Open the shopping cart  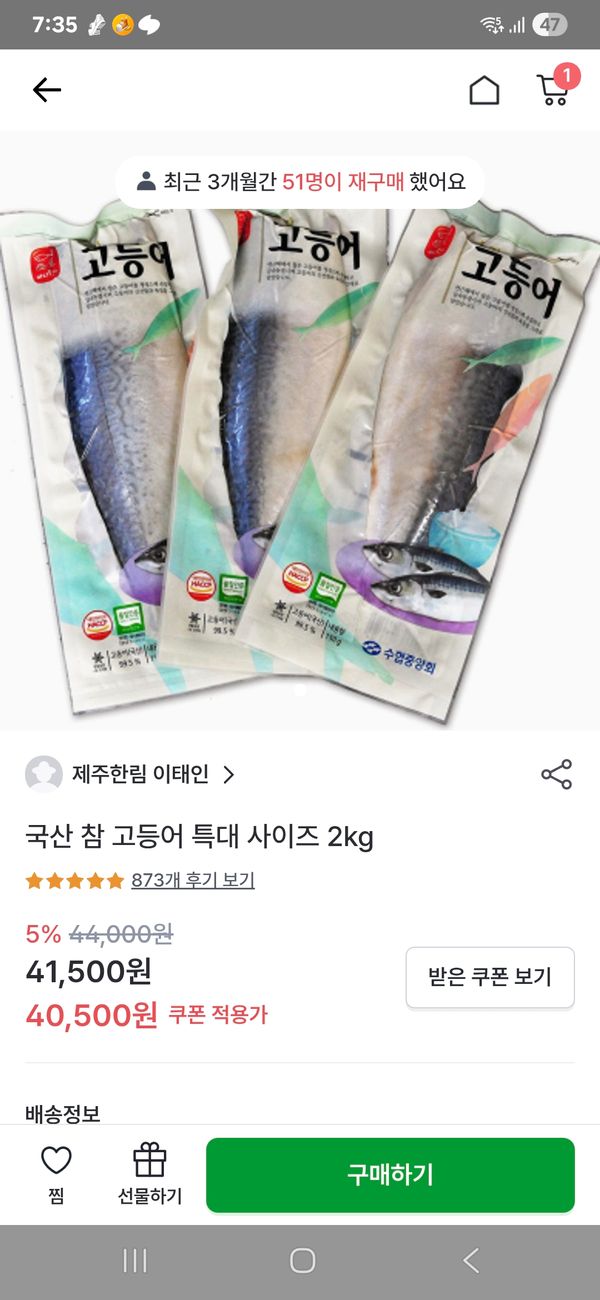point(554,89)
